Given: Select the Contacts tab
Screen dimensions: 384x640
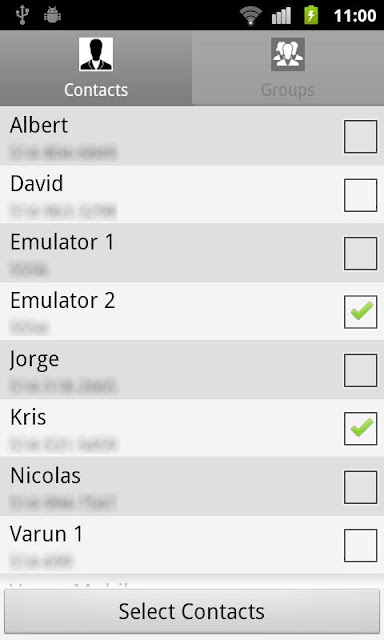Looking at the screenshot, I should tap(96, 68).
